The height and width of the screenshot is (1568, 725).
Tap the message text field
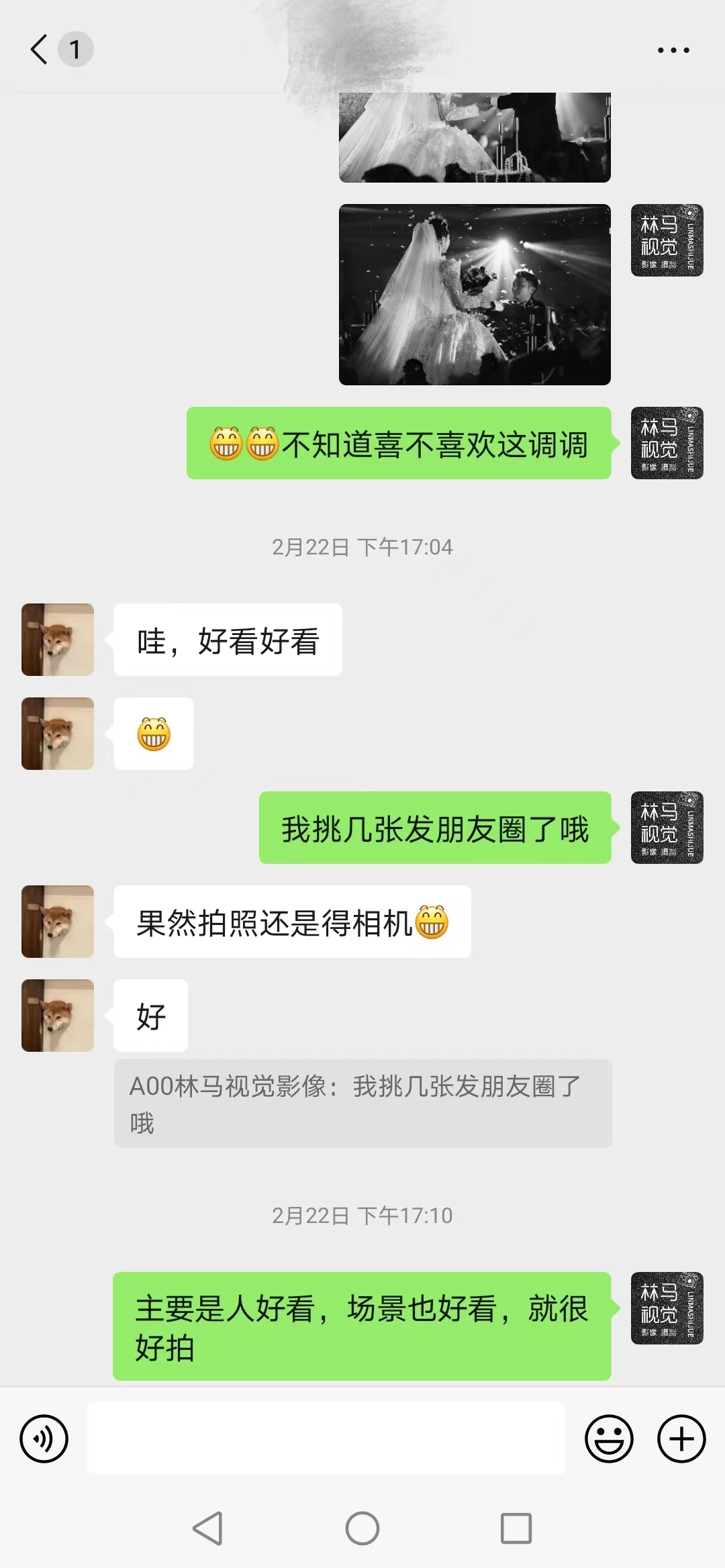[x=326, y=1438]
